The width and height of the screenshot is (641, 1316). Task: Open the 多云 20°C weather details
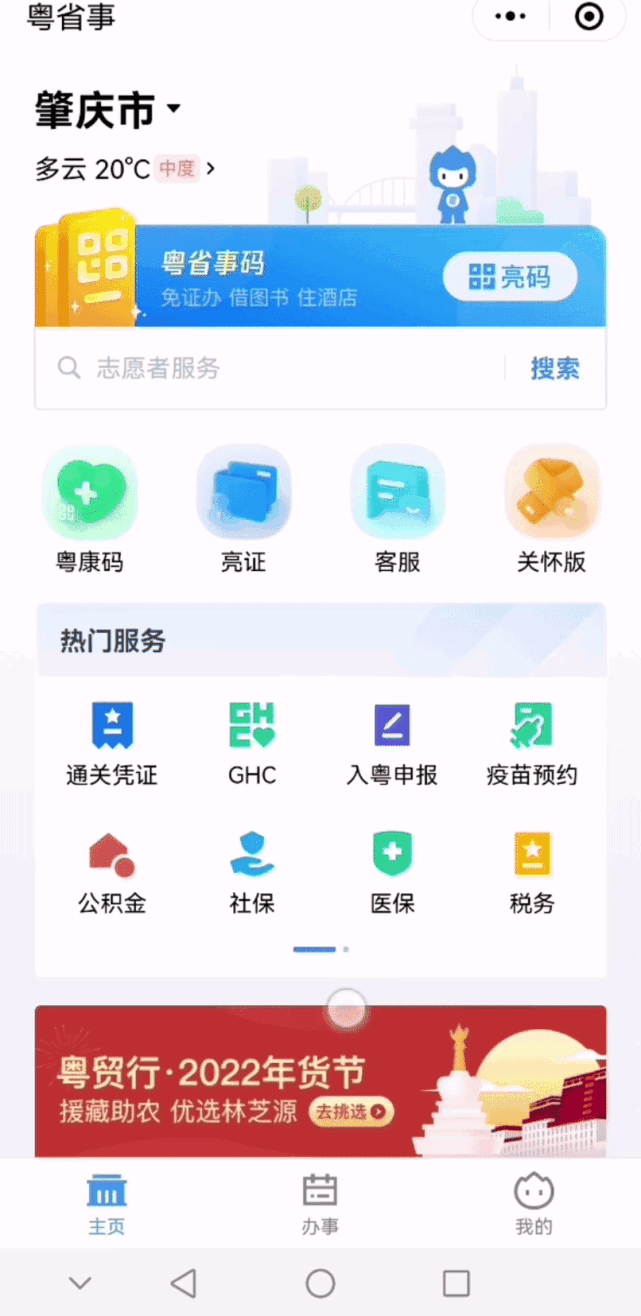click(124, 169)
